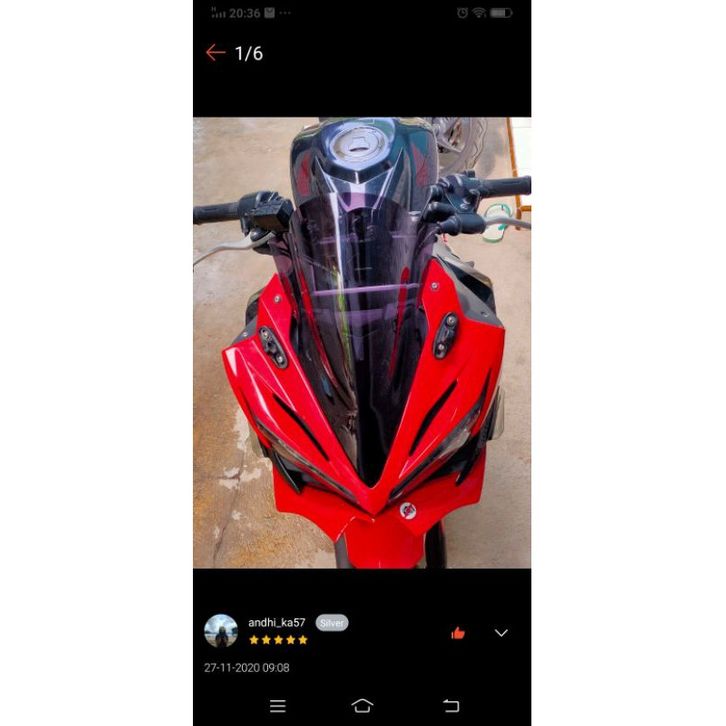Screen dimensions: 726x726
Task: Tap the system back button
Action: [x=451, y=706]
